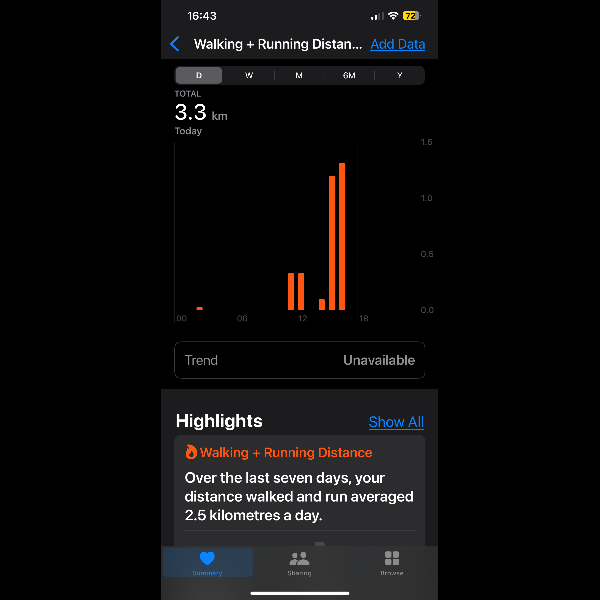Show All highlights
The width and height of the screenshot is (600, 600).
396,422
